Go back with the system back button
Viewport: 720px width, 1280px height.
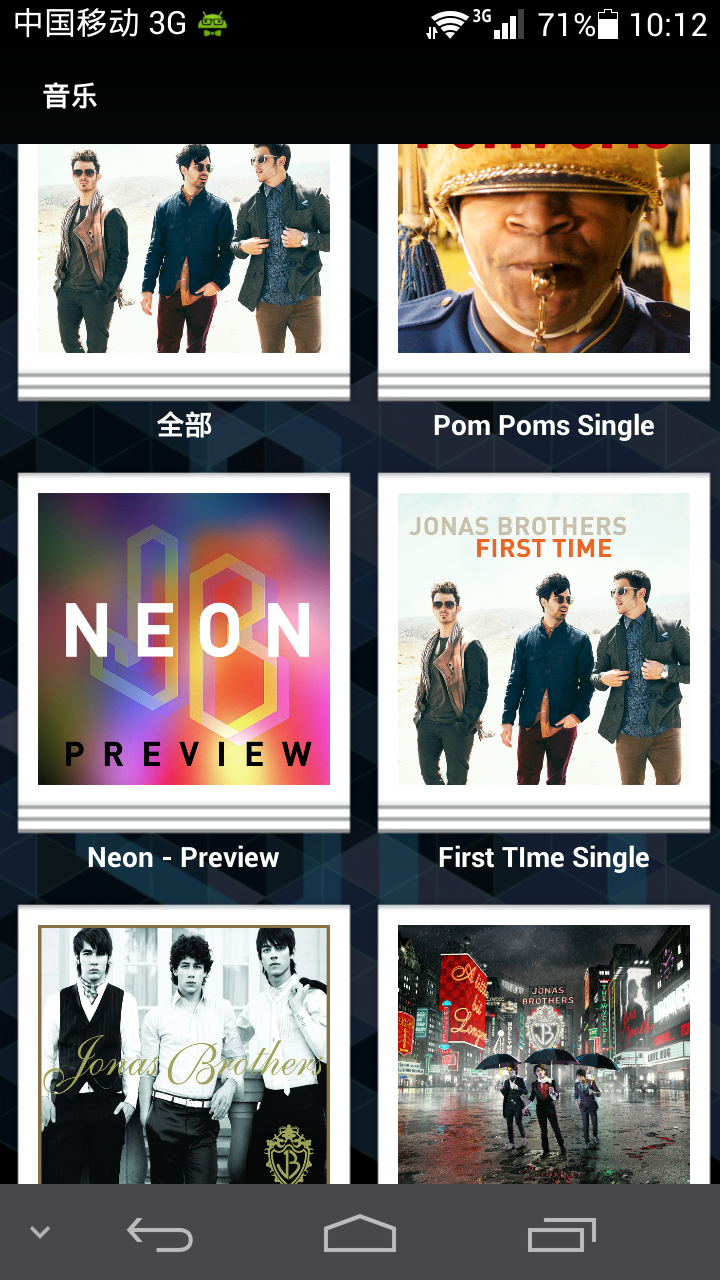click(160, 1234)
